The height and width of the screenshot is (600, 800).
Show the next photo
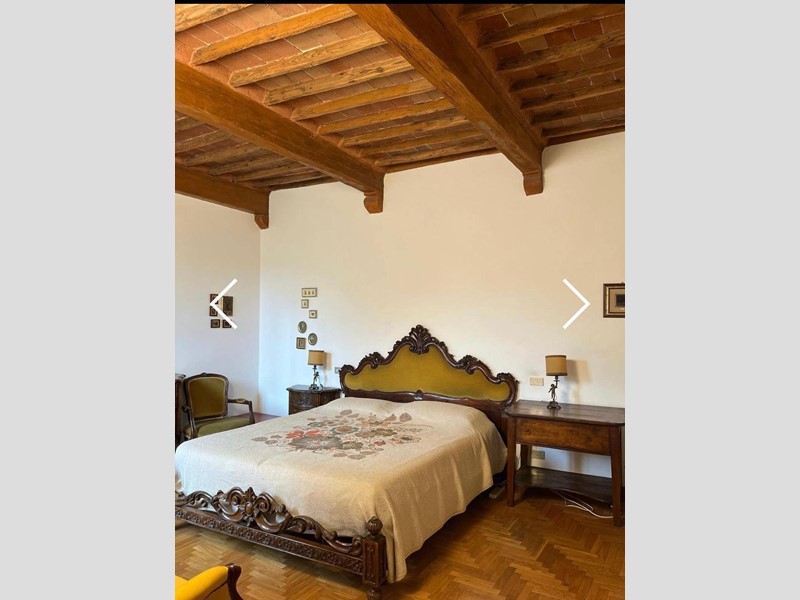[576, 303]
